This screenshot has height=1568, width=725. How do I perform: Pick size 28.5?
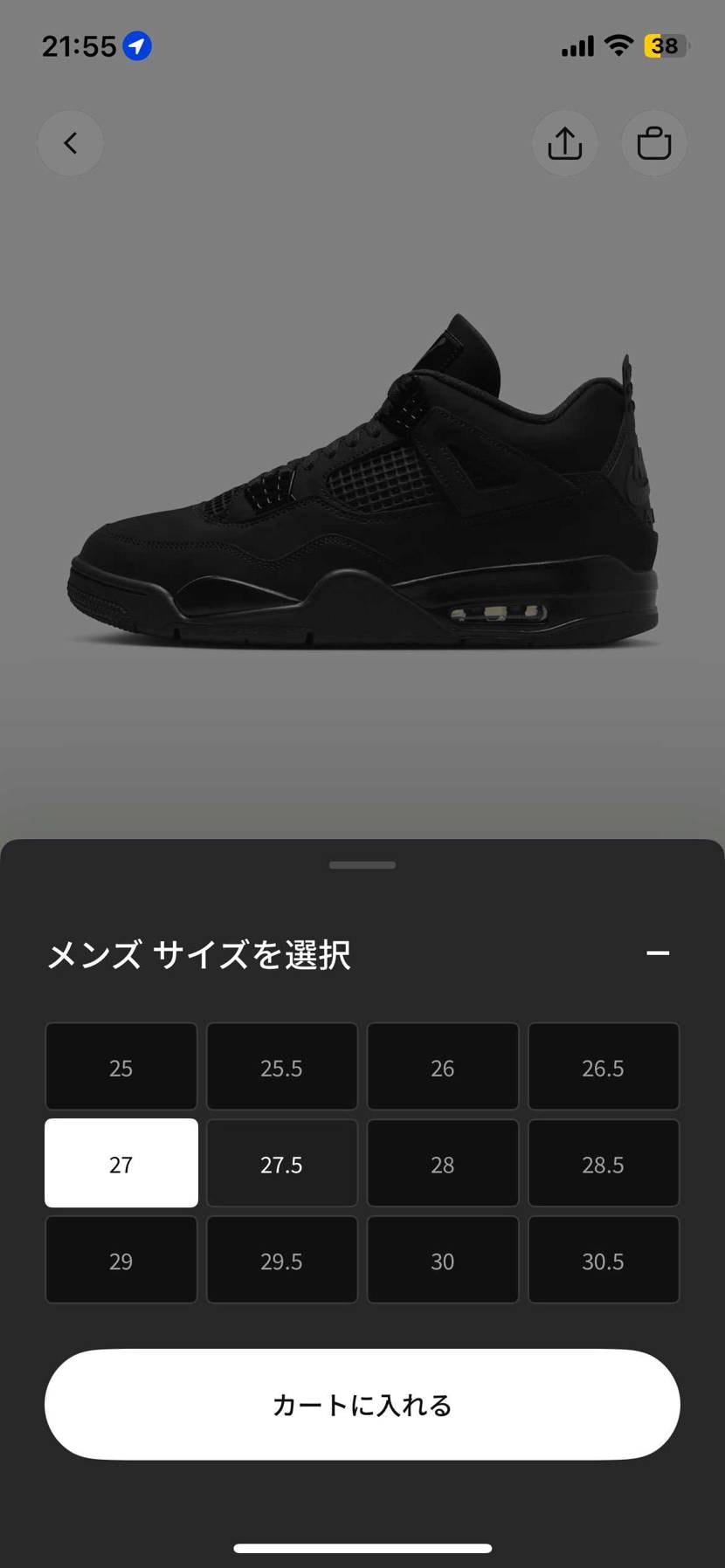604,1164
